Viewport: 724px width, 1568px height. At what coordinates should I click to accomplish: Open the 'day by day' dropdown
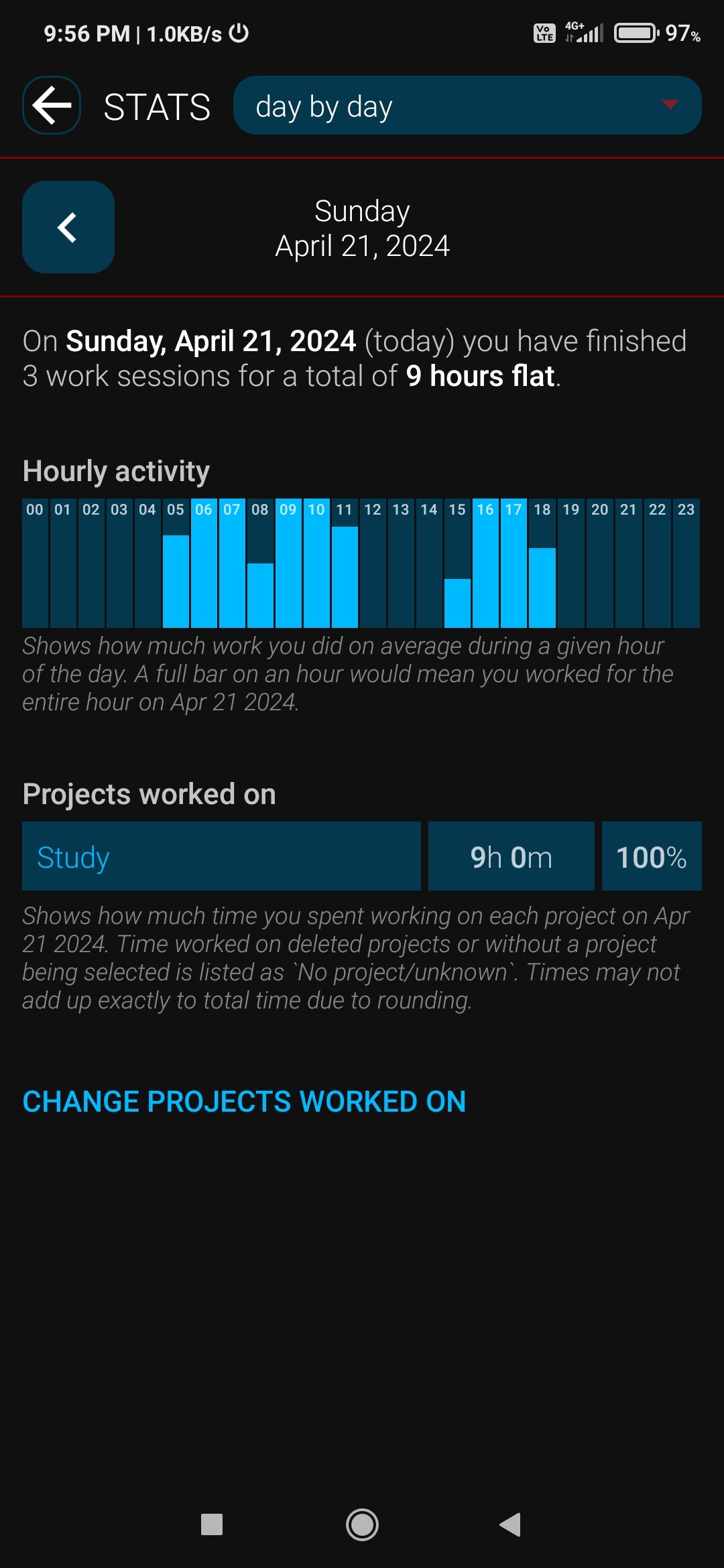tap(467, 105)
